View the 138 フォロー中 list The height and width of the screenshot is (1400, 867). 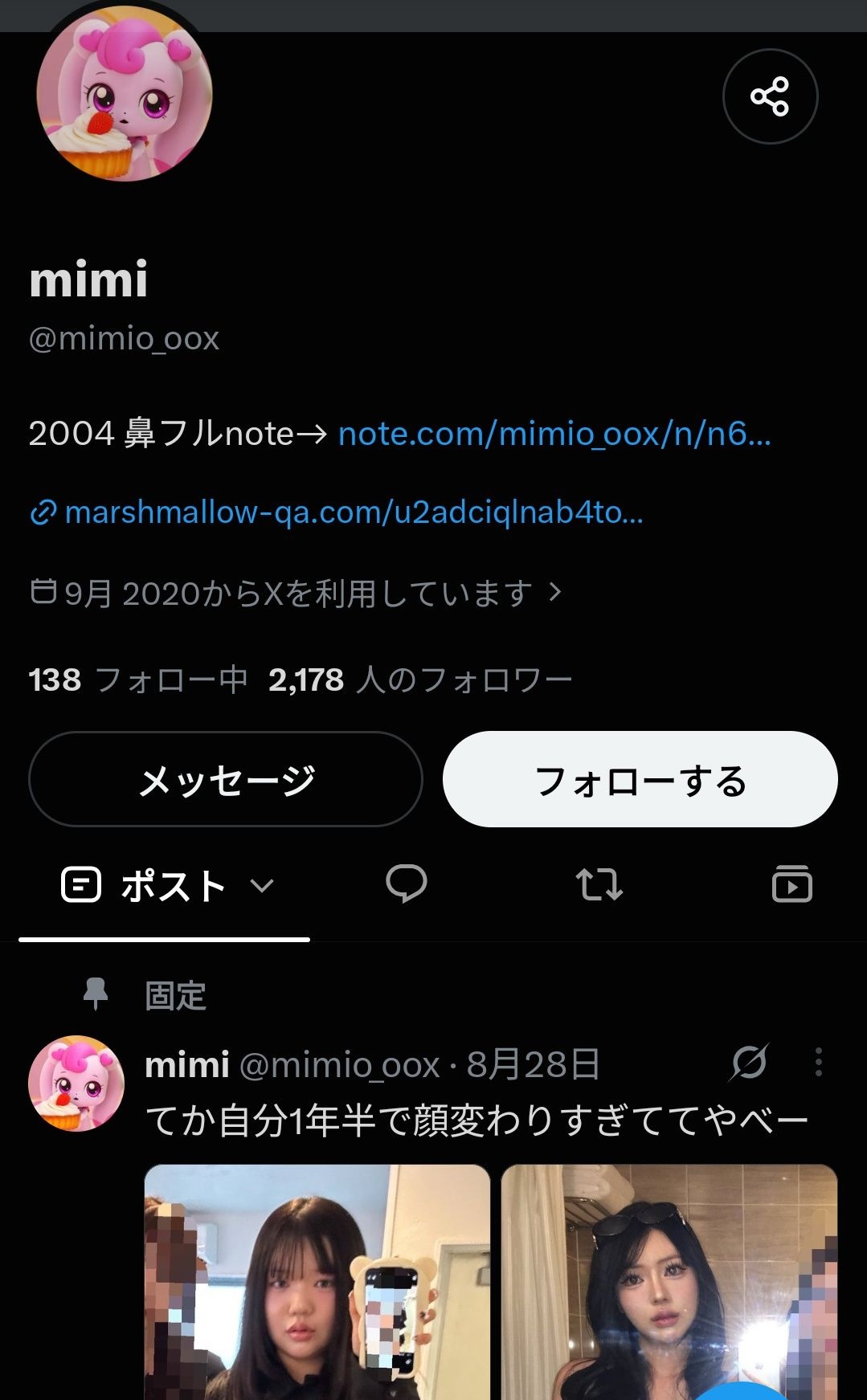click(138, 680)
